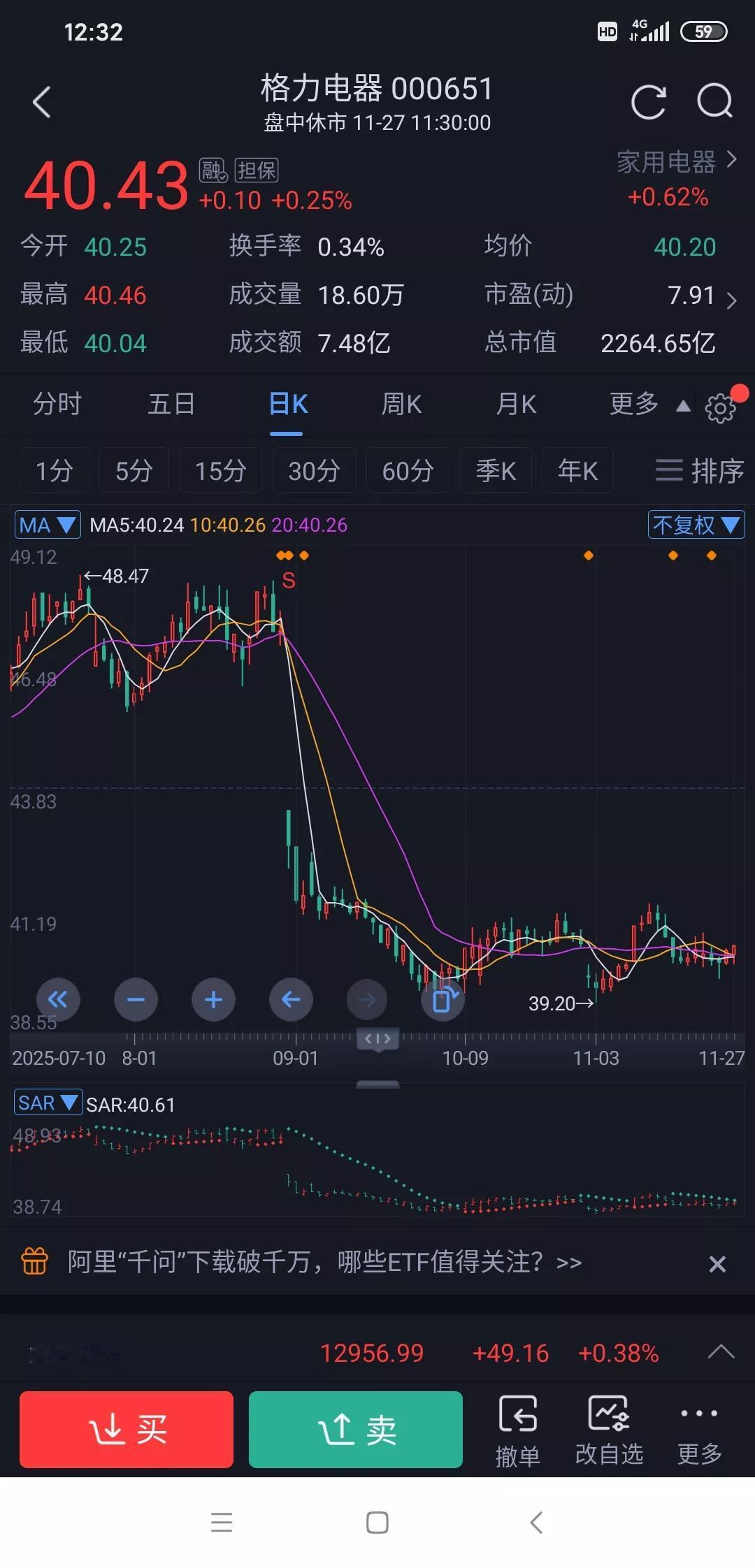This screenshot has height=1568, width=755.
Task: Open the 排序 sorting option
Action: (x=699, y=471)
